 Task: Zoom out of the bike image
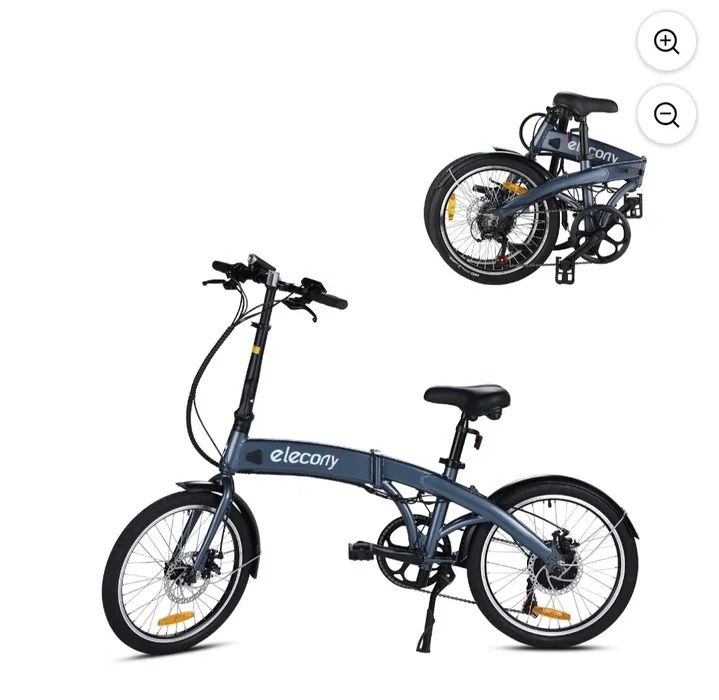[x=666, y=114]
